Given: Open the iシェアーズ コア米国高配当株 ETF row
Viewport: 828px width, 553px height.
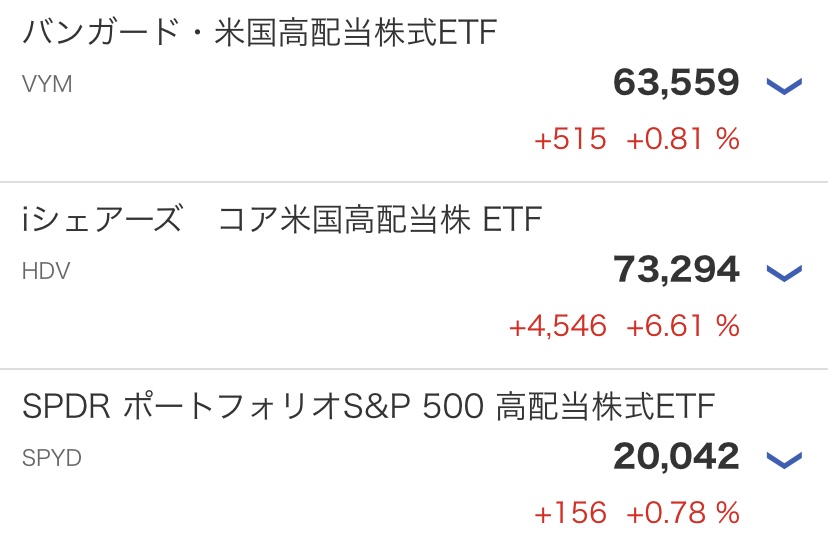Looking at the screenshot, I should click(x=280, y=220).
